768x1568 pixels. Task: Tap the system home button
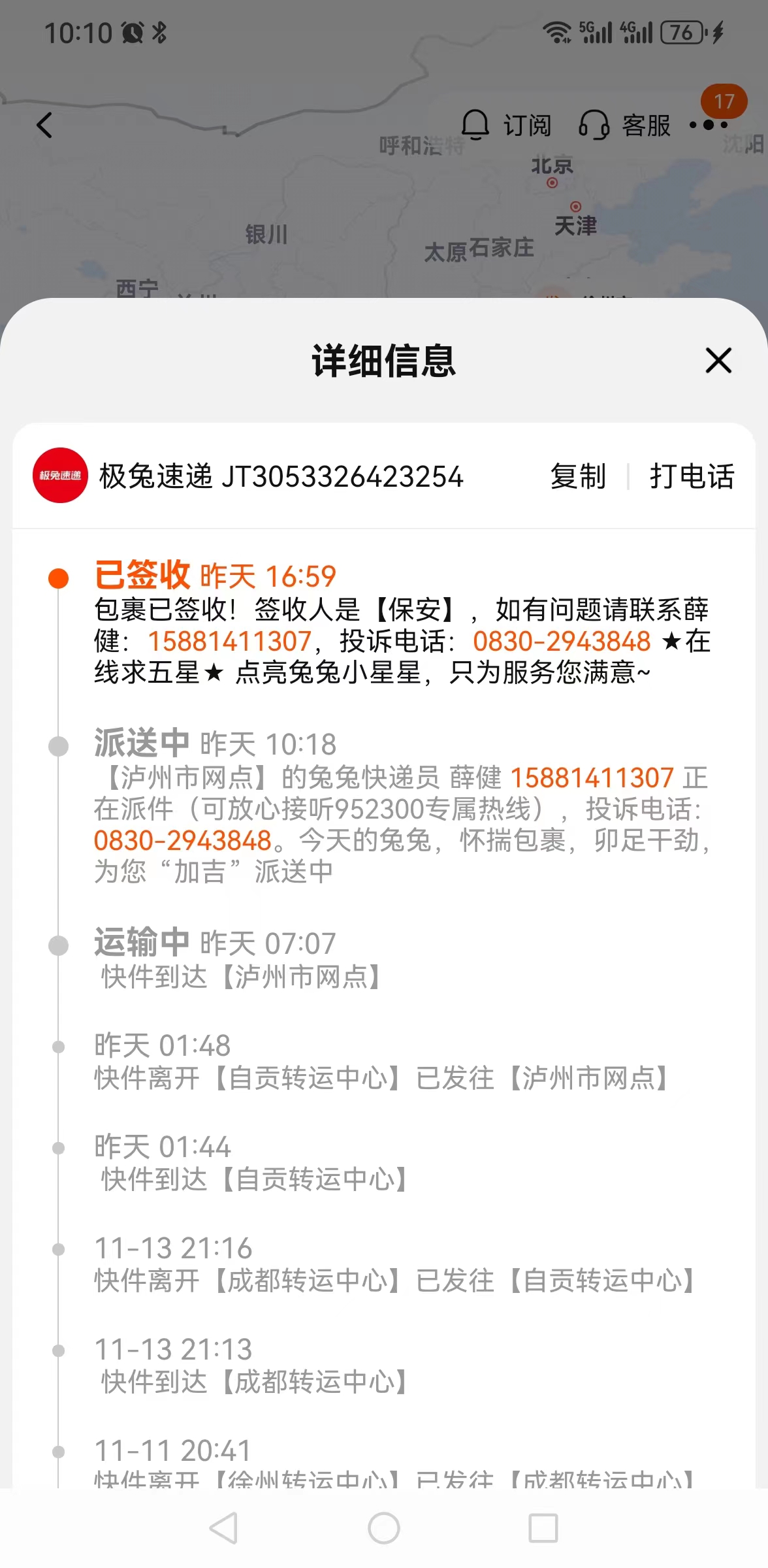point(384,1528)
